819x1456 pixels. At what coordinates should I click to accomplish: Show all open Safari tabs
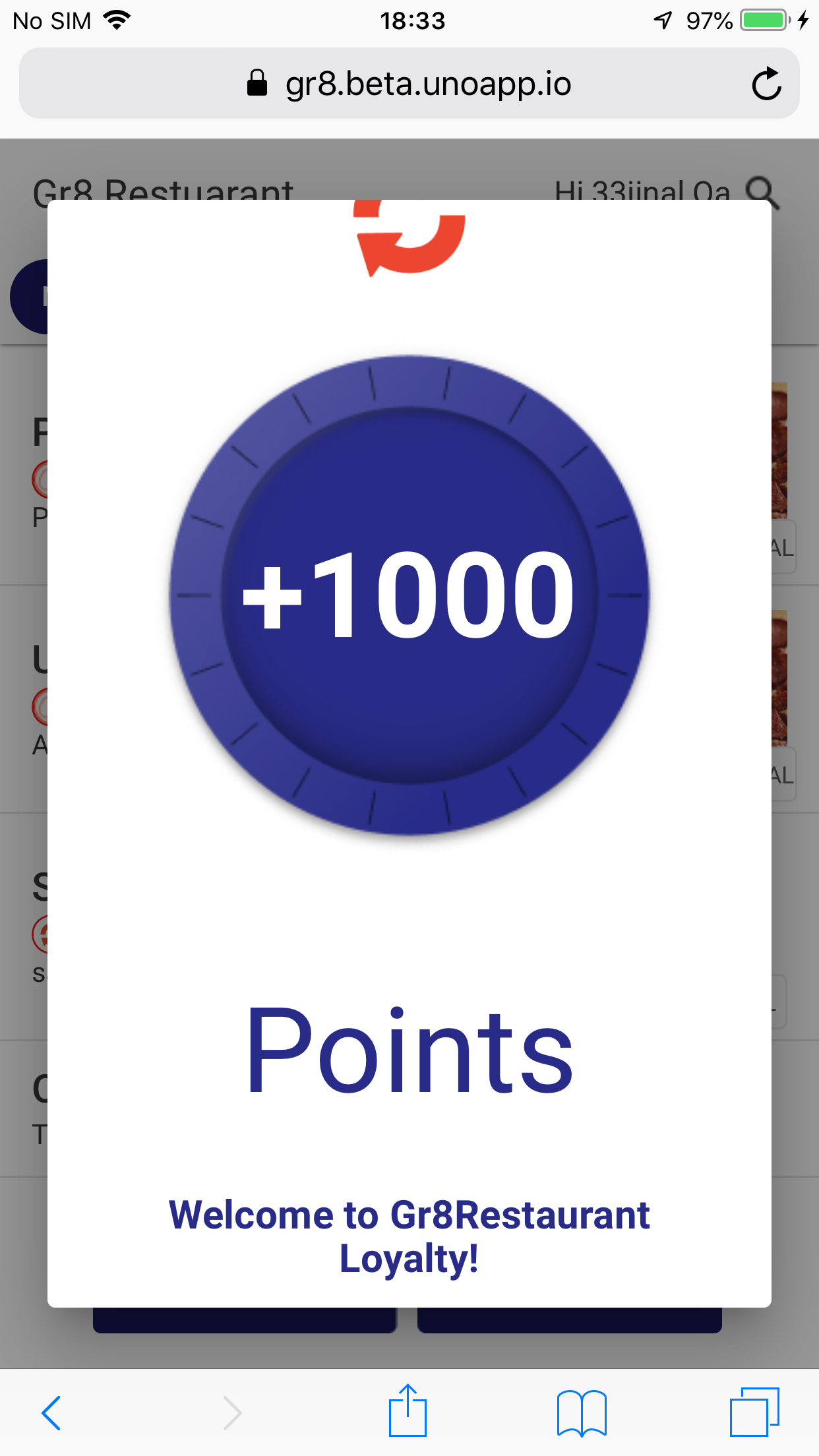[754, 1412]
